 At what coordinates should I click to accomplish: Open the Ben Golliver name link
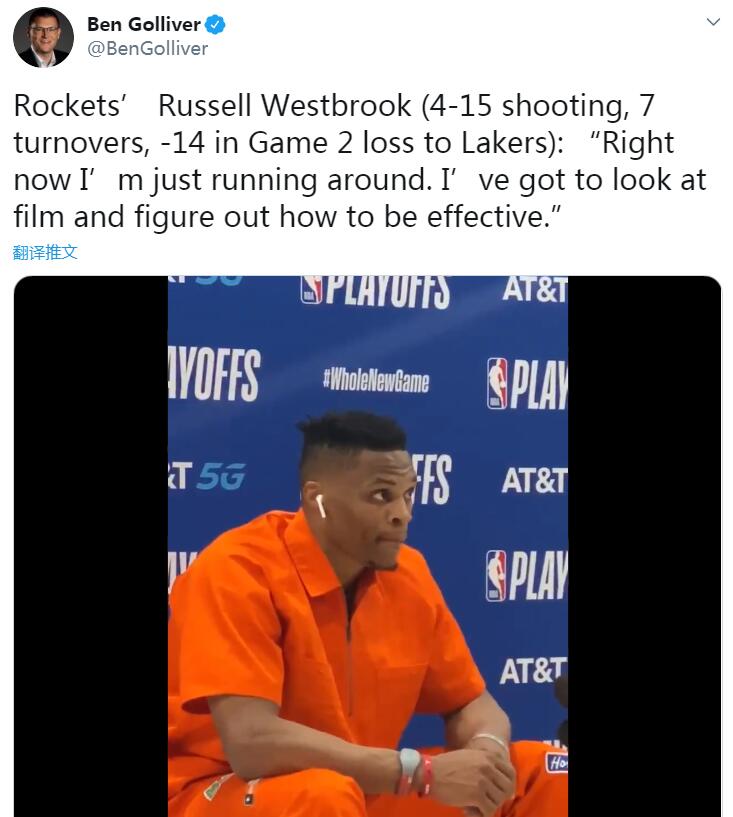[144, 24]
